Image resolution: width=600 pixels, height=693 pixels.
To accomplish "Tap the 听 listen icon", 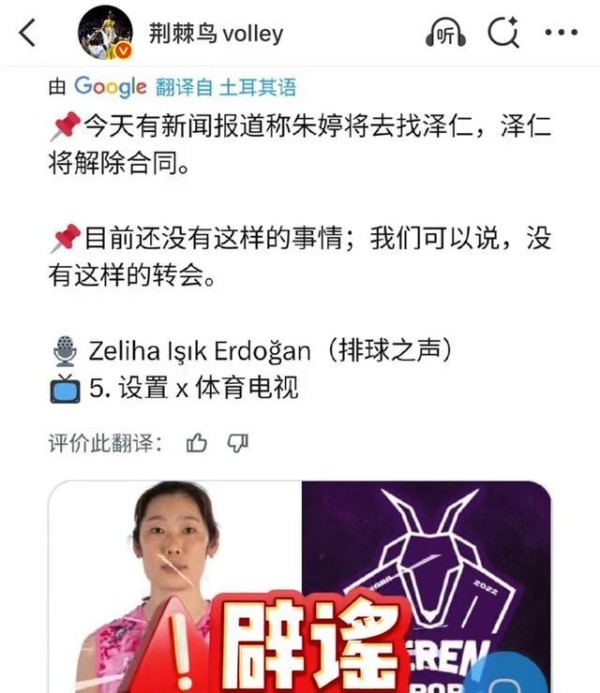I will [x=446, y=33].
